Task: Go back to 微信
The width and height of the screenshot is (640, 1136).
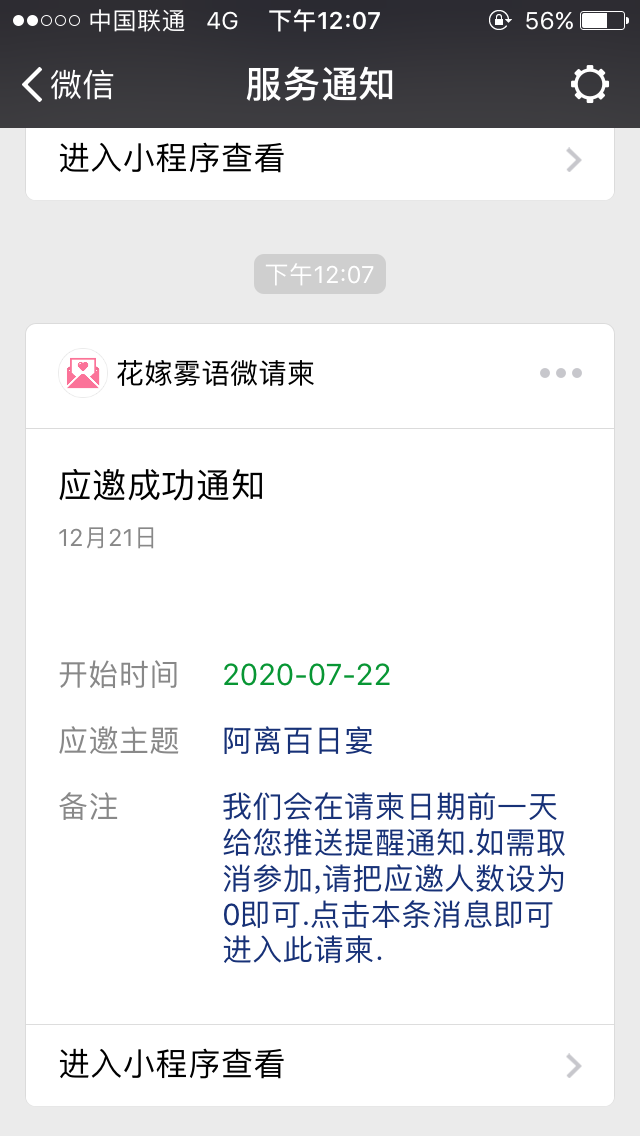Action: click(67, 85)
